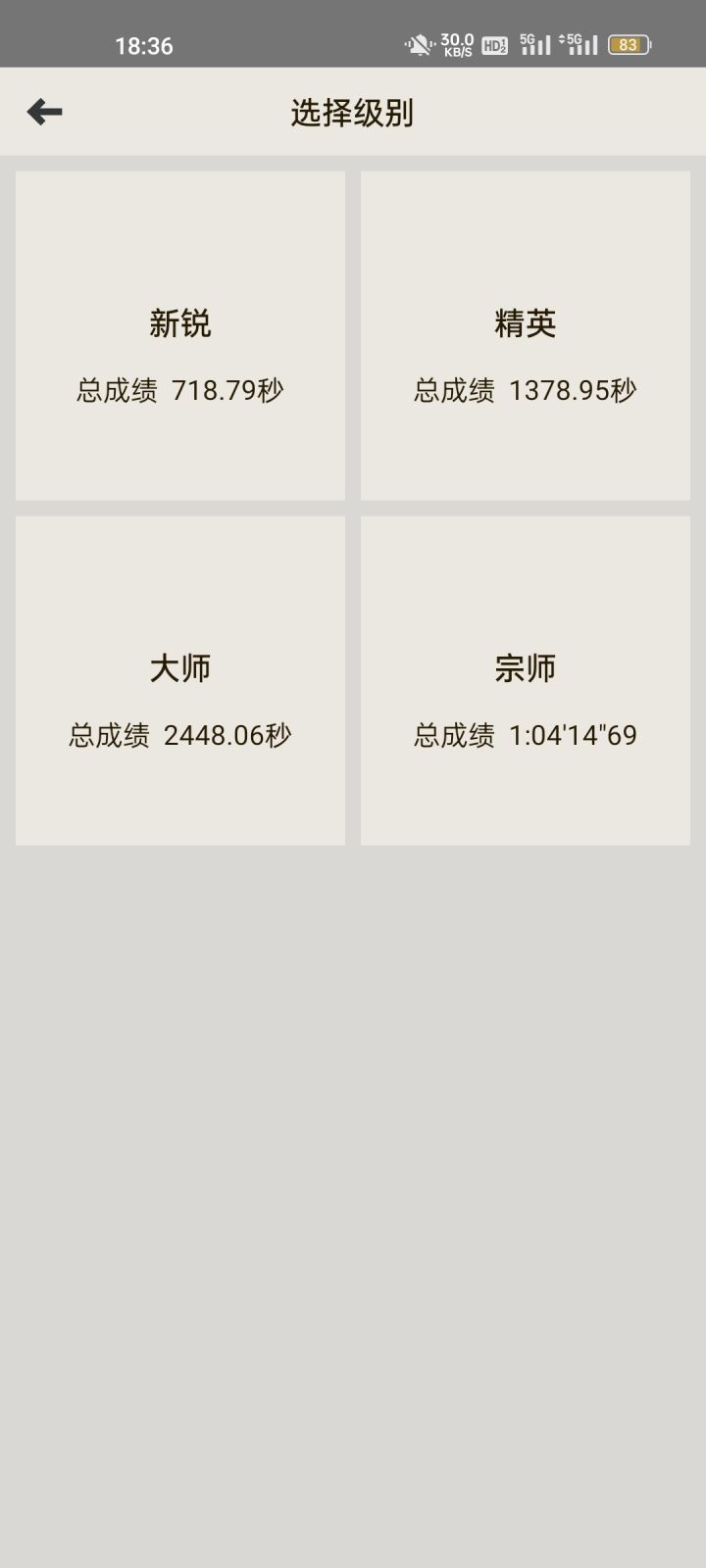The image size is (706, 1568).
Task: Open the 宗师 level
Action: [525, 678]
